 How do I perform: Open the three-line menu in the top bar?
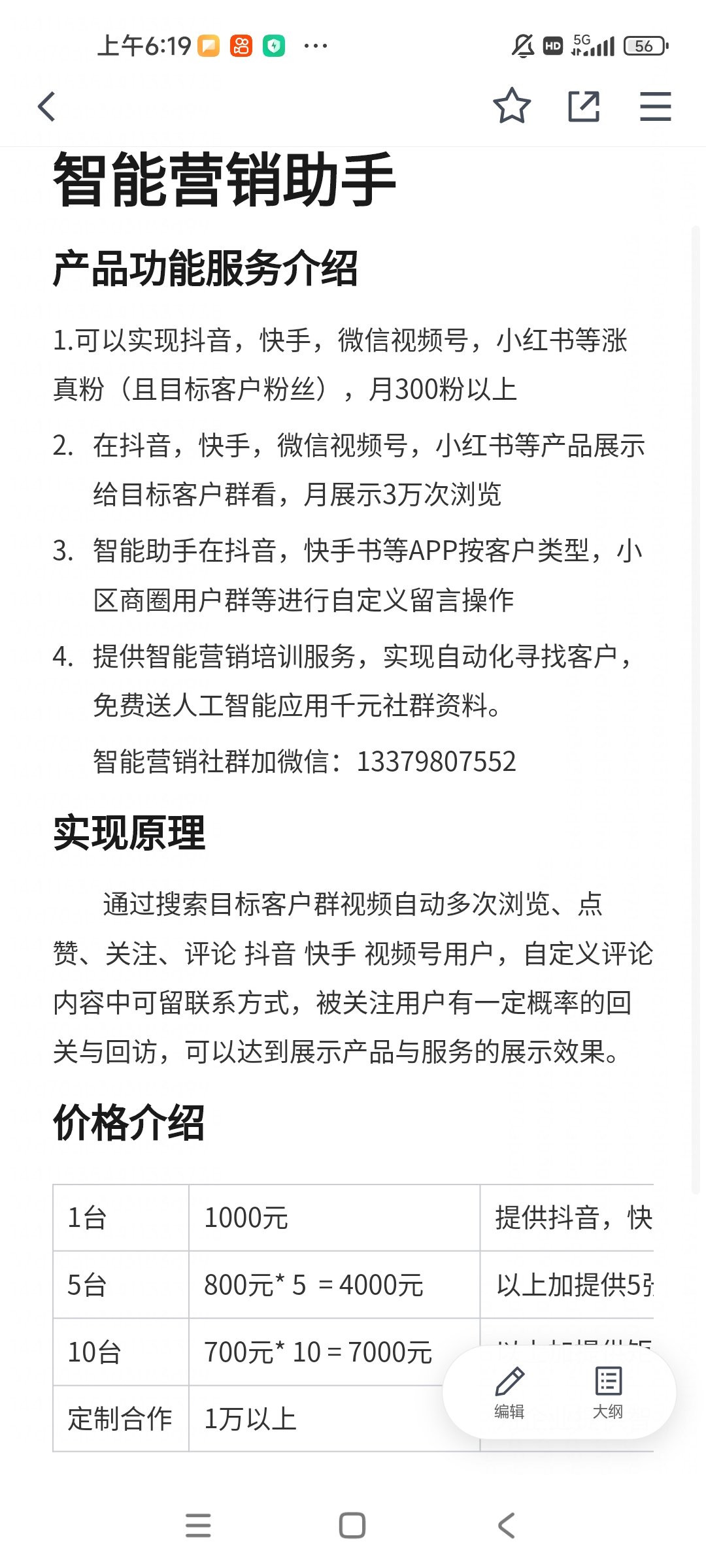click(x=655, y=106)
